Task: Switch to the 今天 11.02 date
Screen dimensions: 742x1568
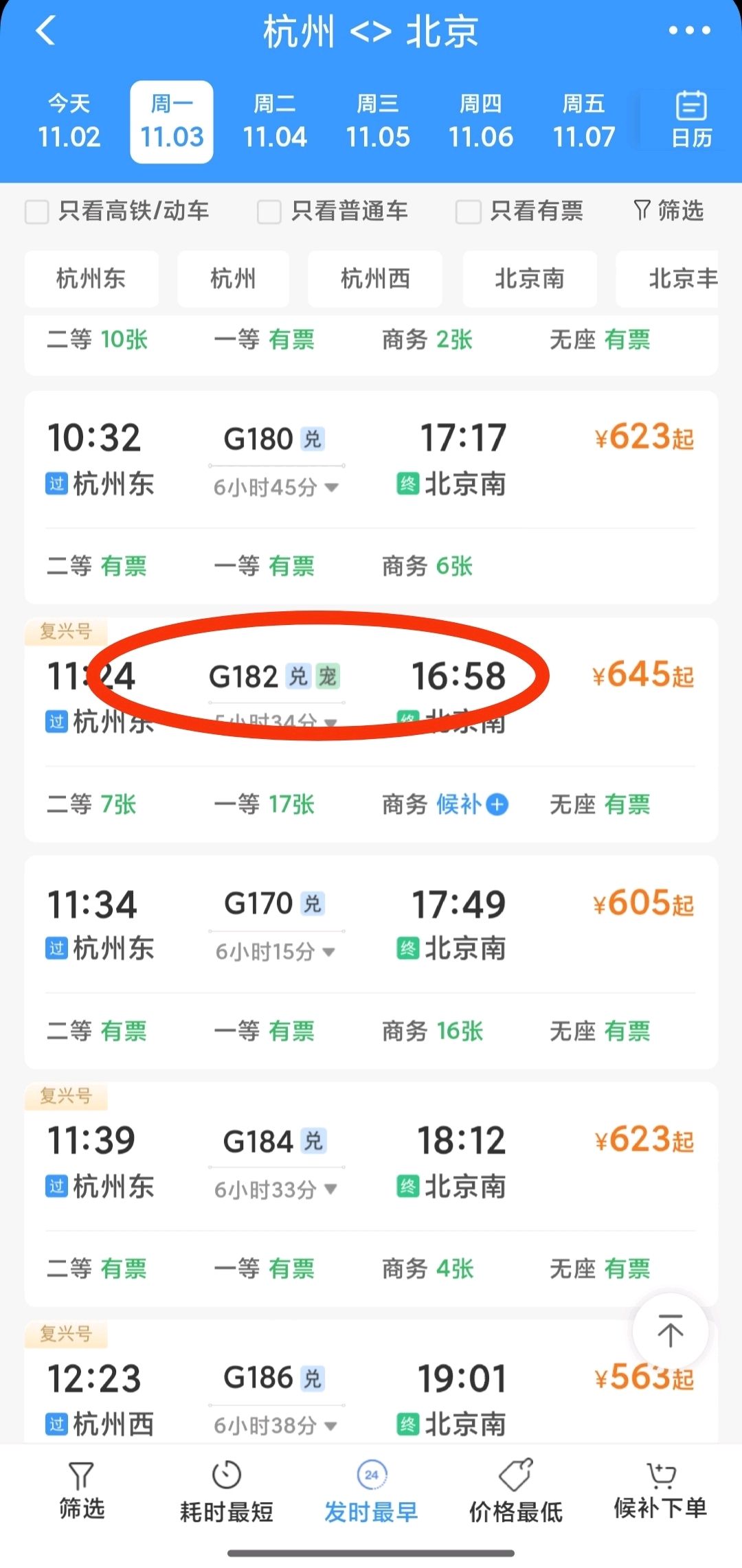Action: tap(69, 122)
